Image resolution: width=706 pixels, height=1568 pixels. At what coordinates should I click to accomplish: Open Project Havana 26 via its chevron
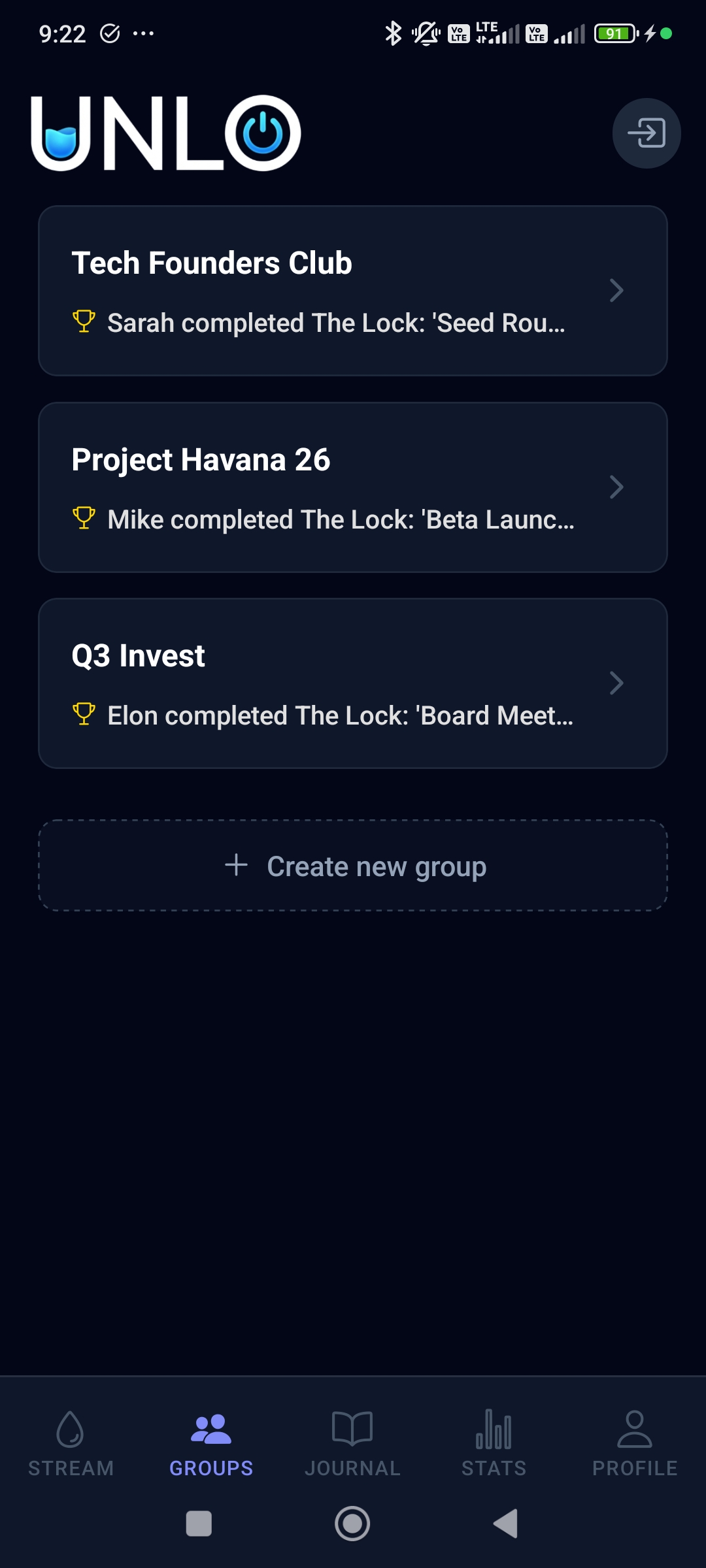coord(616,487)
